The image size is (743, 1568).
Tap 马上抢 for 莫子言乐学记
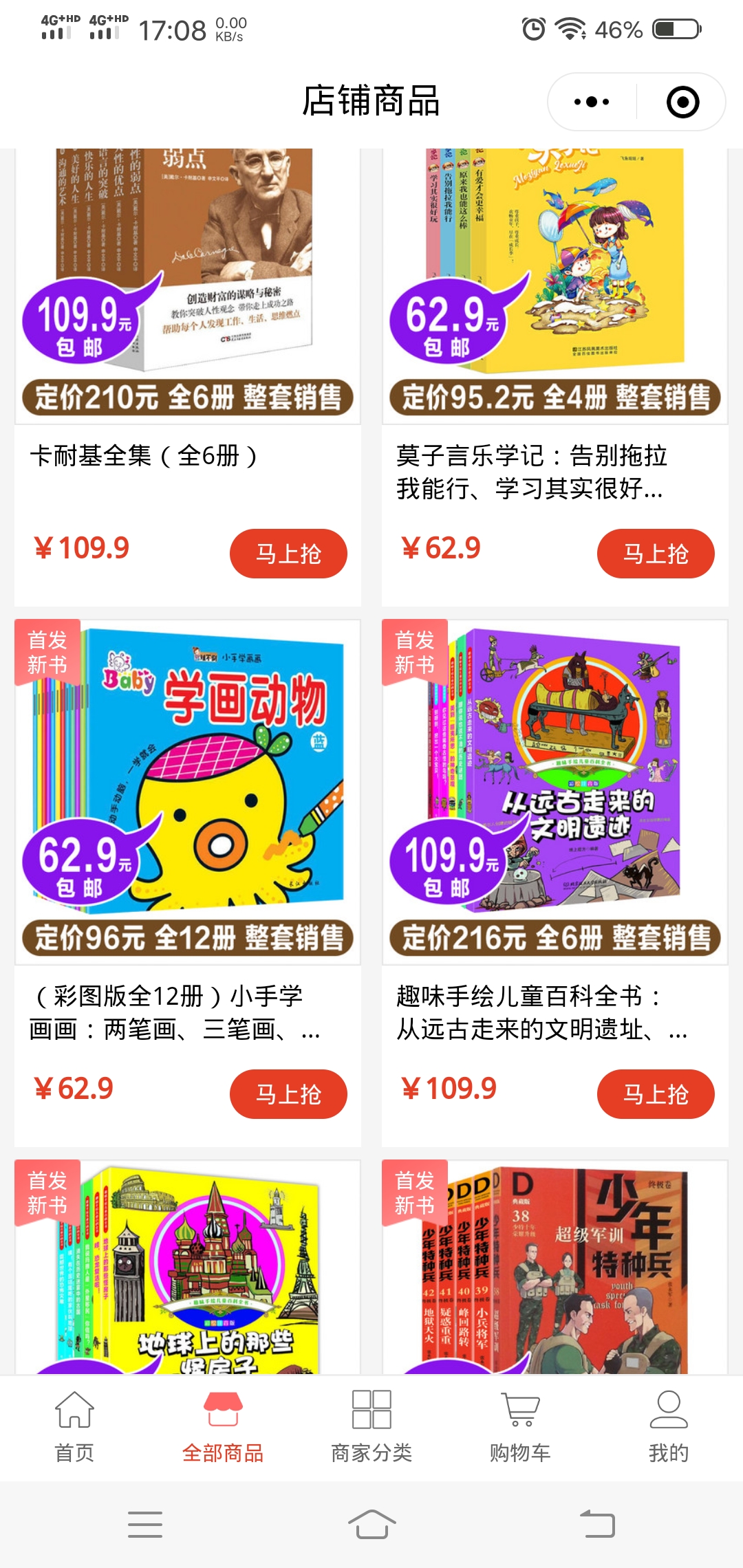point(655,552)
